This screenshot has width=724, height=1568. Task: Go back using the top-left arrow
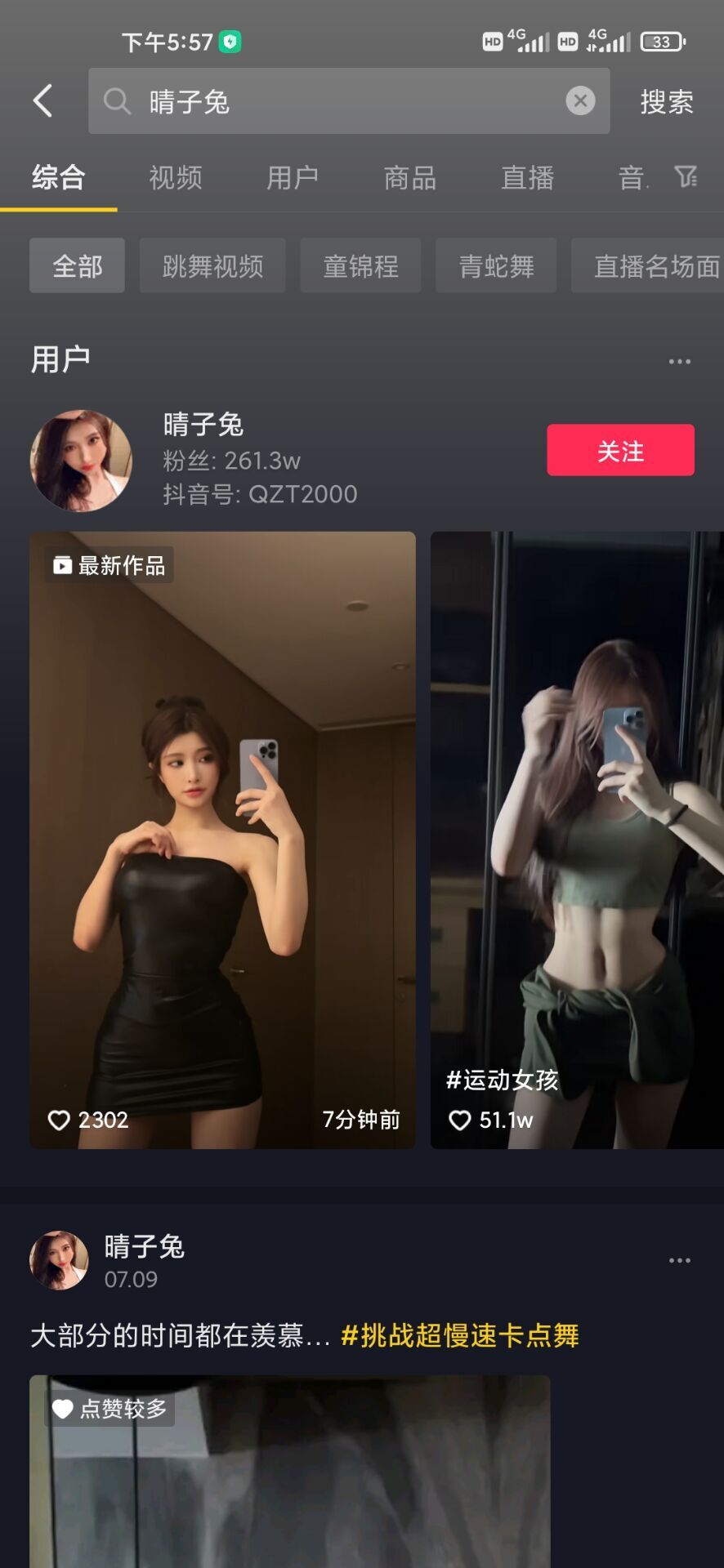(42, 101)
